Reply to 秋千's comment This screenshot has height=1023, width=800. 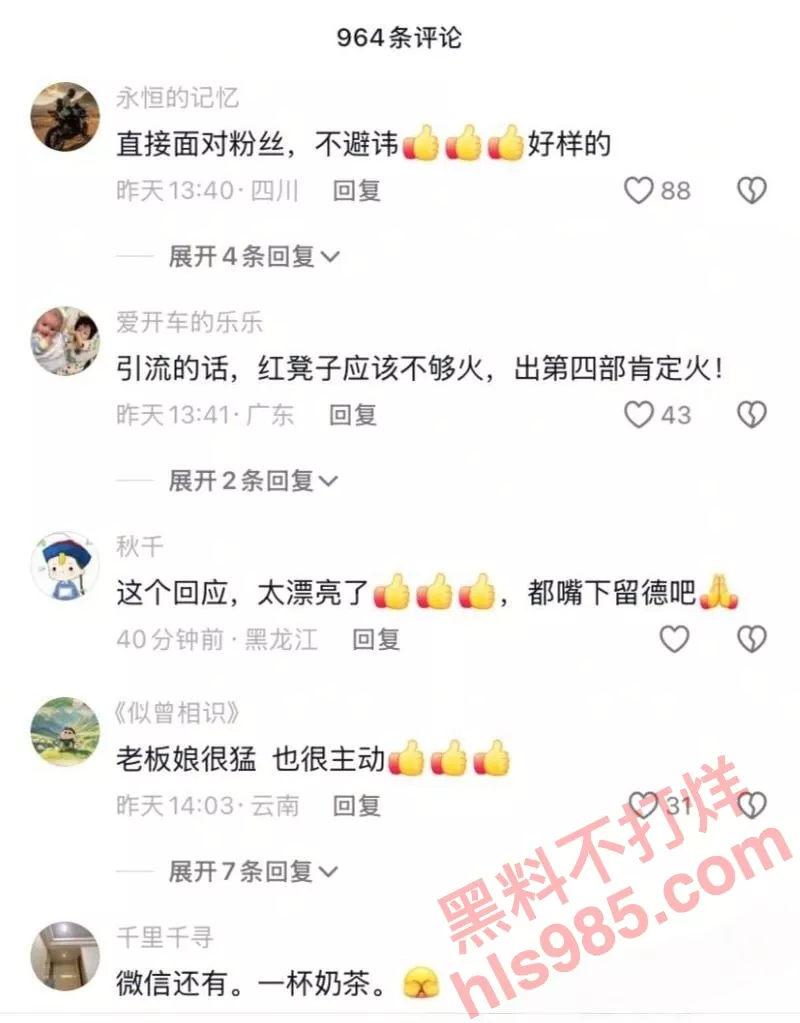(x=376, y=638)
